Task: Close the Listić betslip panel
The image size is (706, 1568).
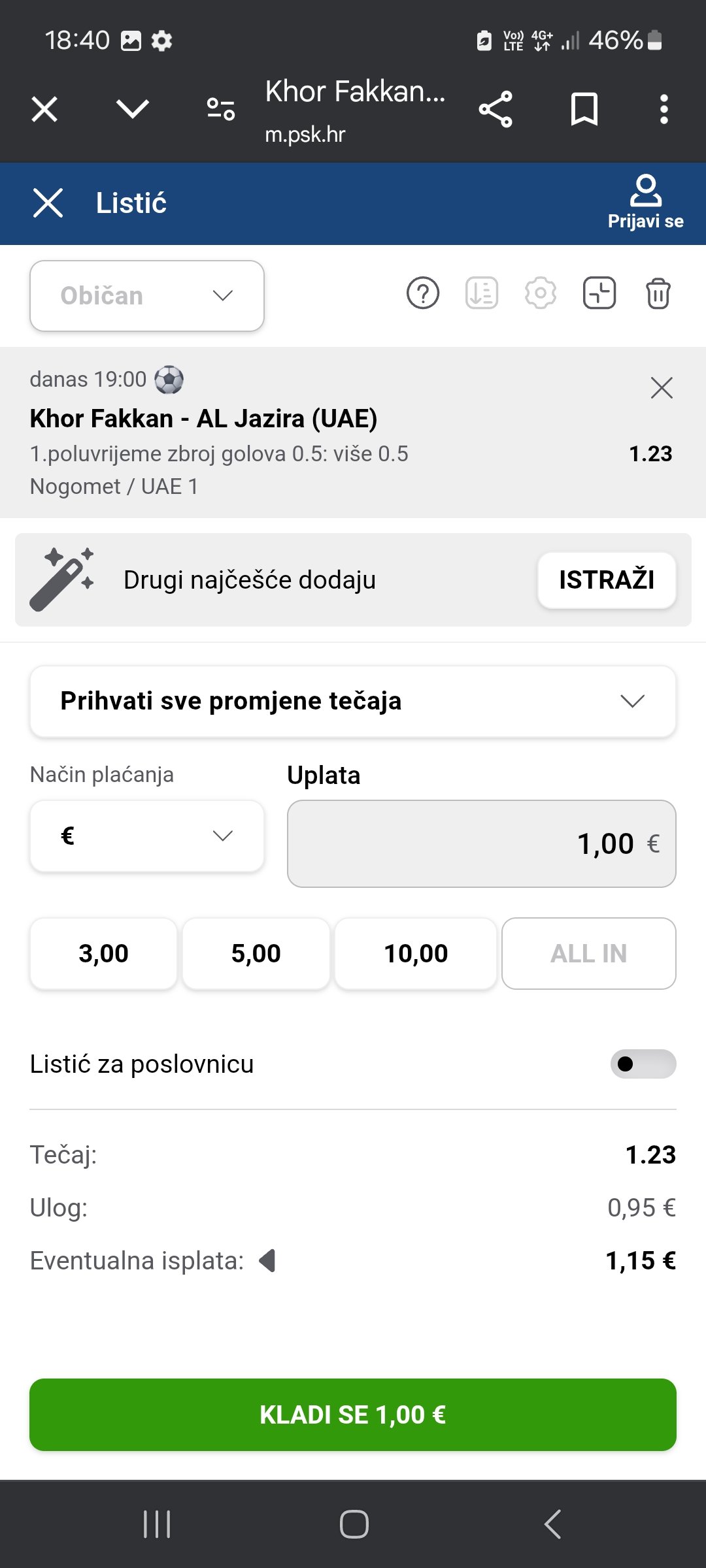Action: click(48, 203)
